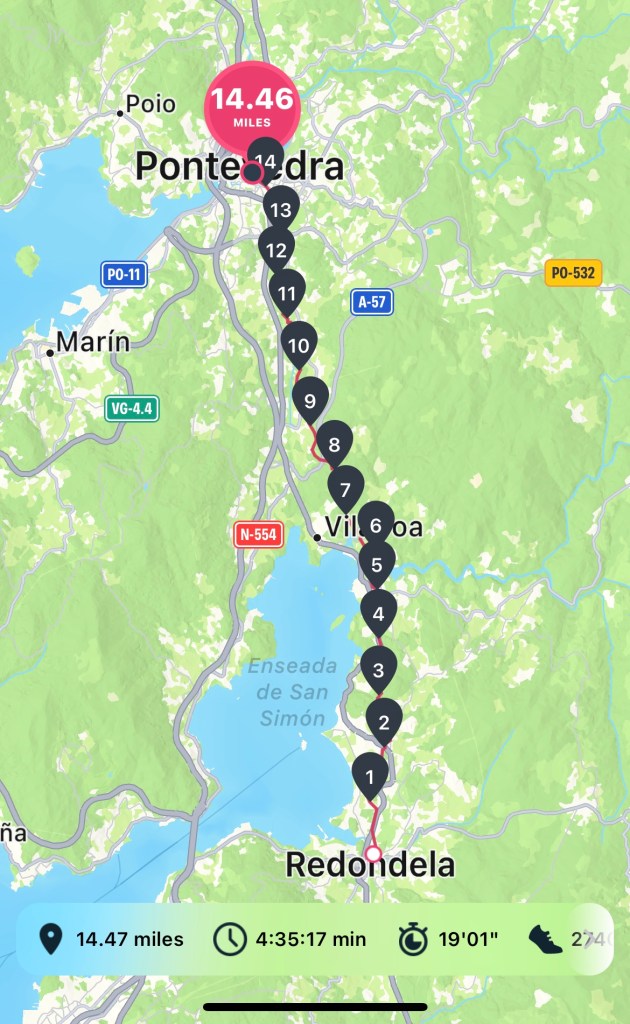The height and width of the screenshot is (1024, 630).
Task: Select the mile 11 route marker
Action: point(287,293)
